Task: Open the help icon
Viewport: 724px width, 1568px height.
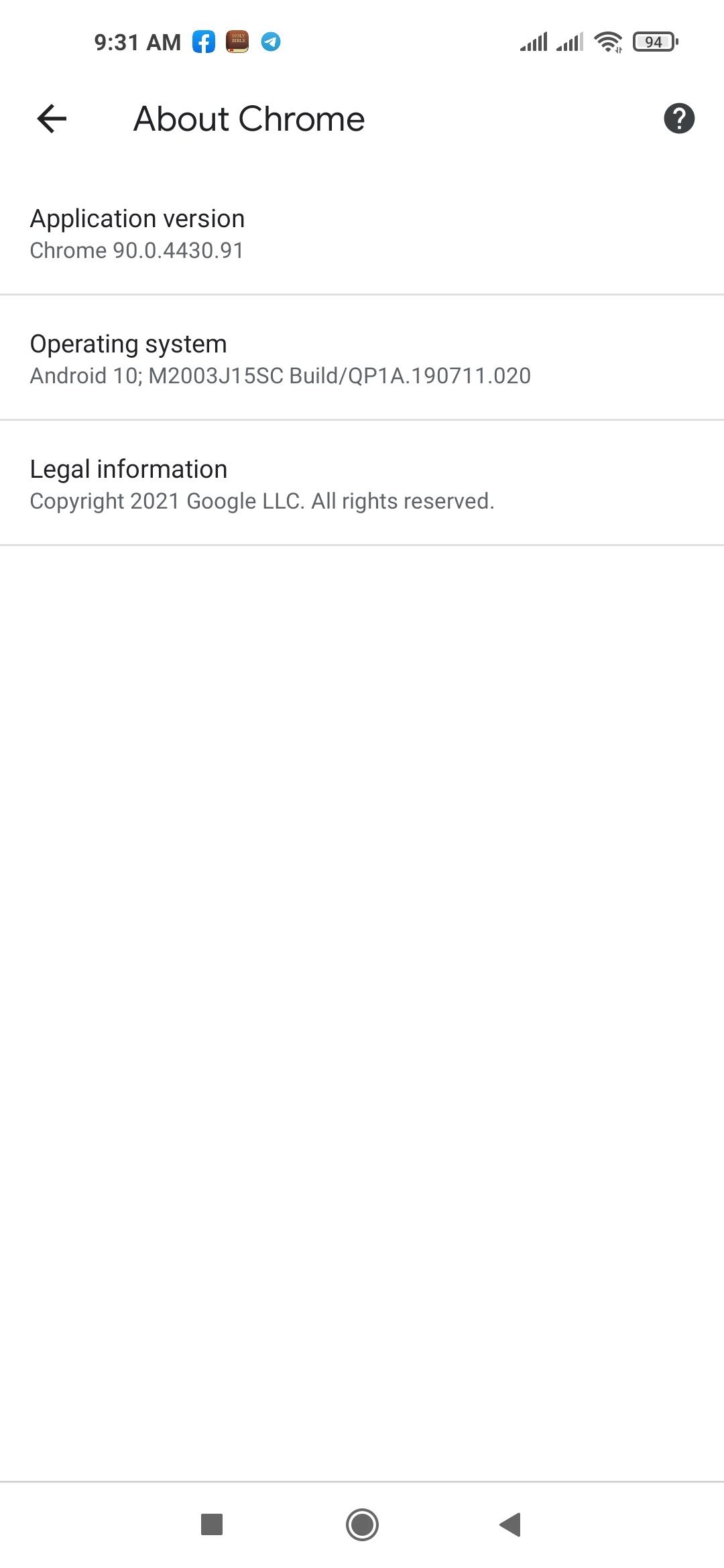Action: [678, 119]
